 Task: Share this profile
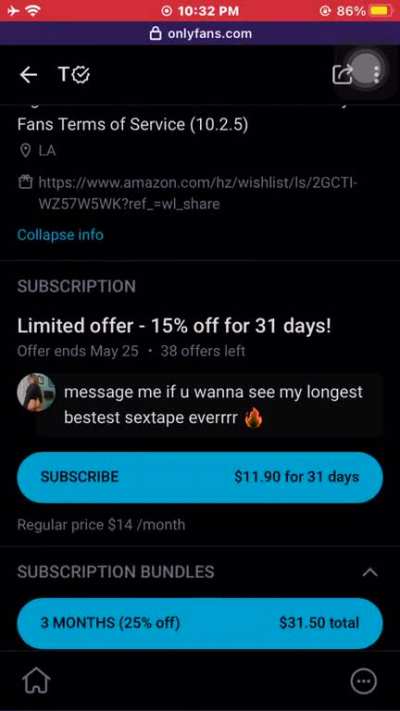coord(342,74)
